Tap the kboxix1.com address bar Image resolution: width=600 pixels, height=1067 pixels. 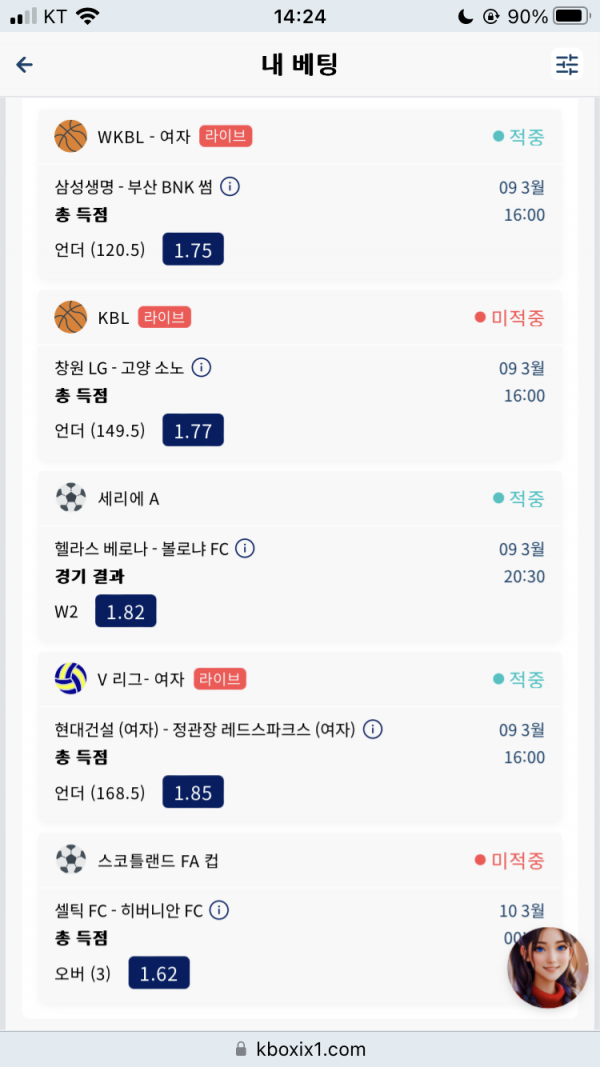tap(300, 1049)
